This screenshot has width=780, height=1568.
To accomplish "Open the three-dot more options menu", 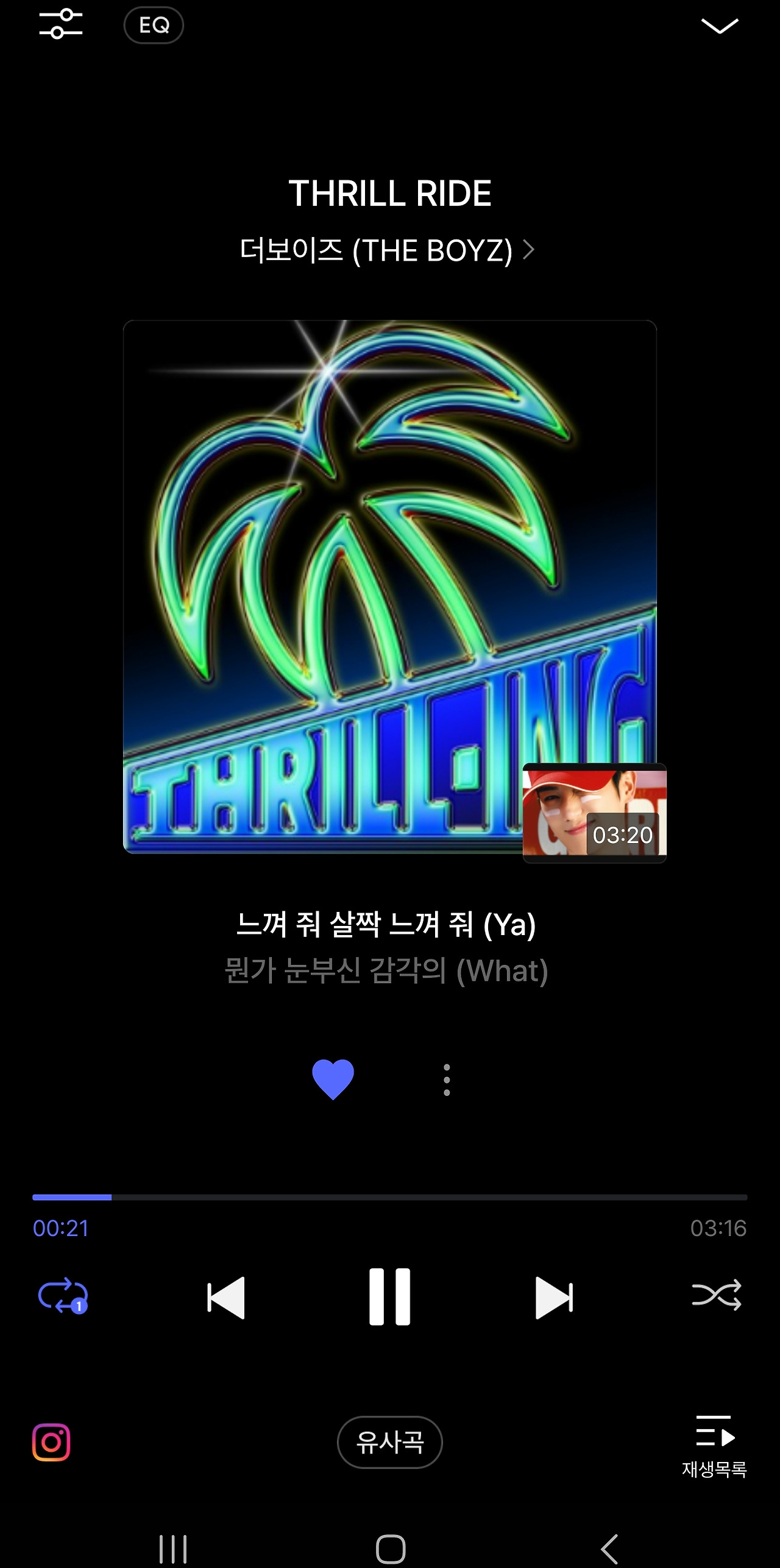I will 447,1080.
